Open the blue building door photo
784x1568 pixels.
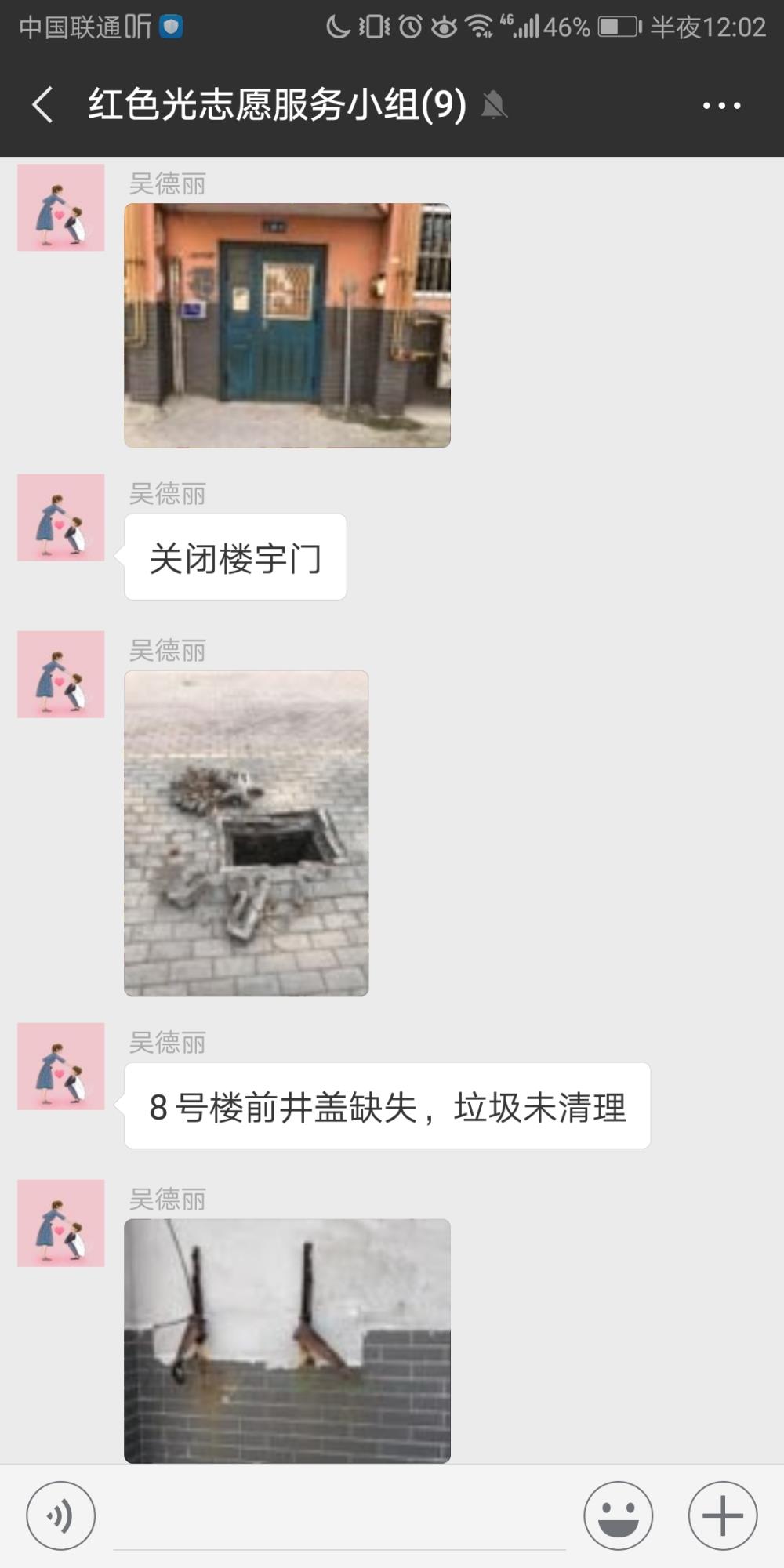(287, 325)
